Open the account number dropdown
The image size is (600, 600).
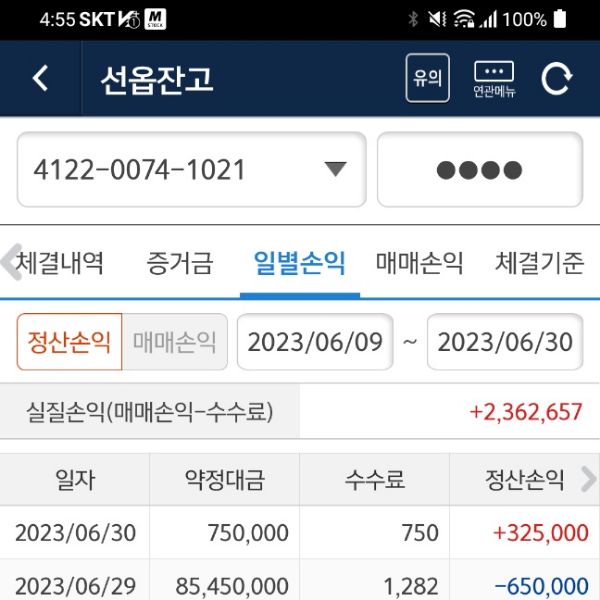tap(191, 169)
